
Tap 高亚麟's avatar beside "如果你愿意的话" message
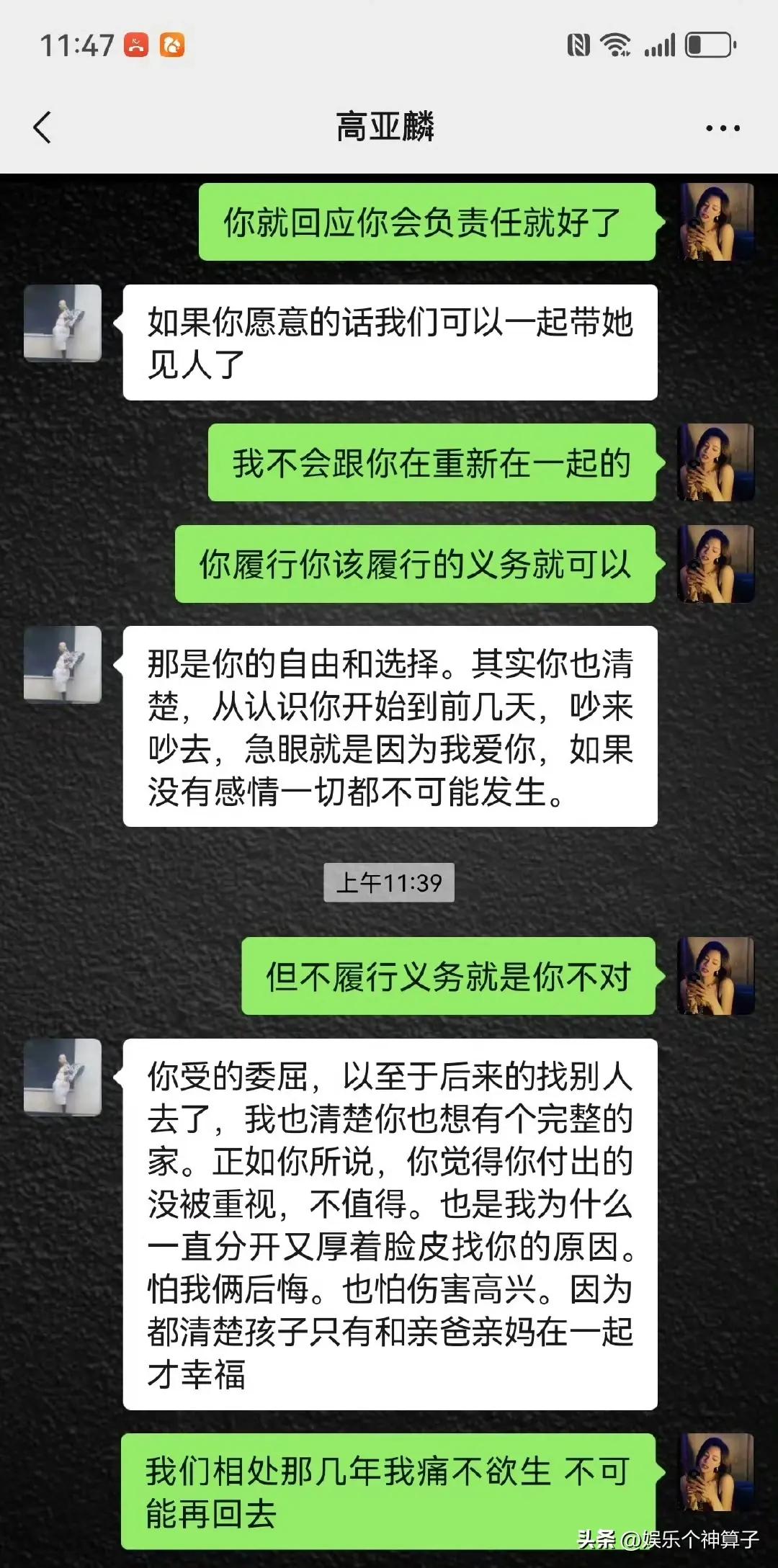(63, 323)
